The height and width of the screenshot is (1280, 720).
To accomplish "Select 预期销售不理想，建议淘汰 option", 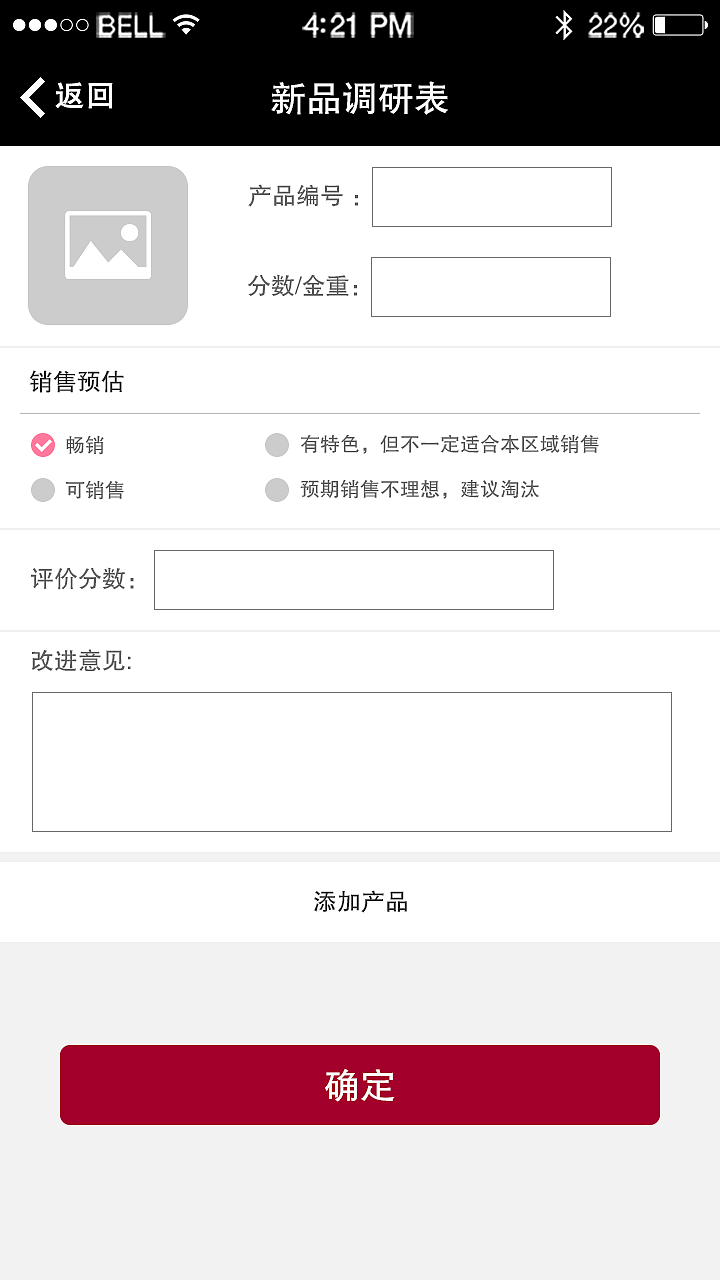I will click(x=277, y=490).
